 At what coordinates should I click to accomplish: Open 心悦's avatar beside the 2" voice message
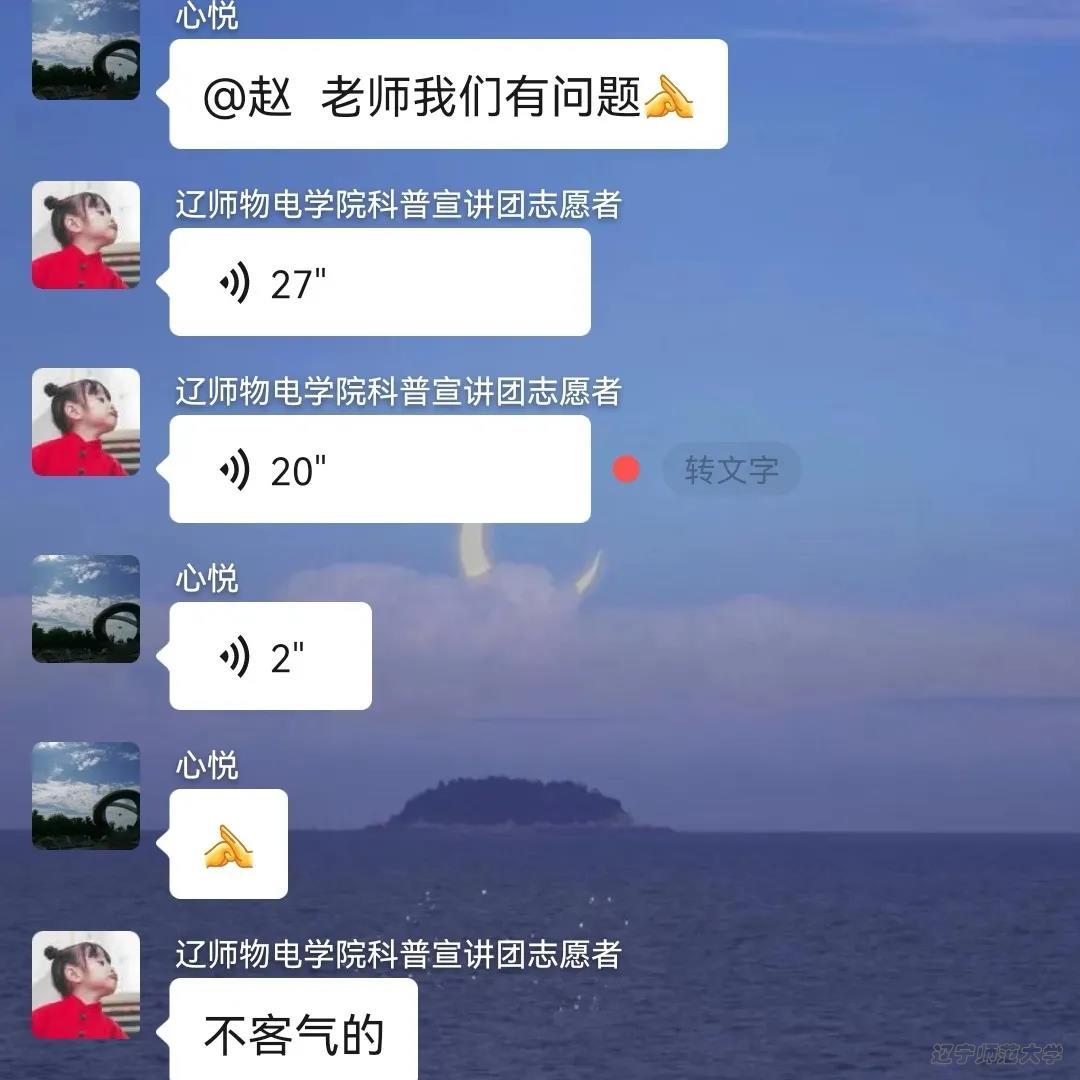coord(86,609)
